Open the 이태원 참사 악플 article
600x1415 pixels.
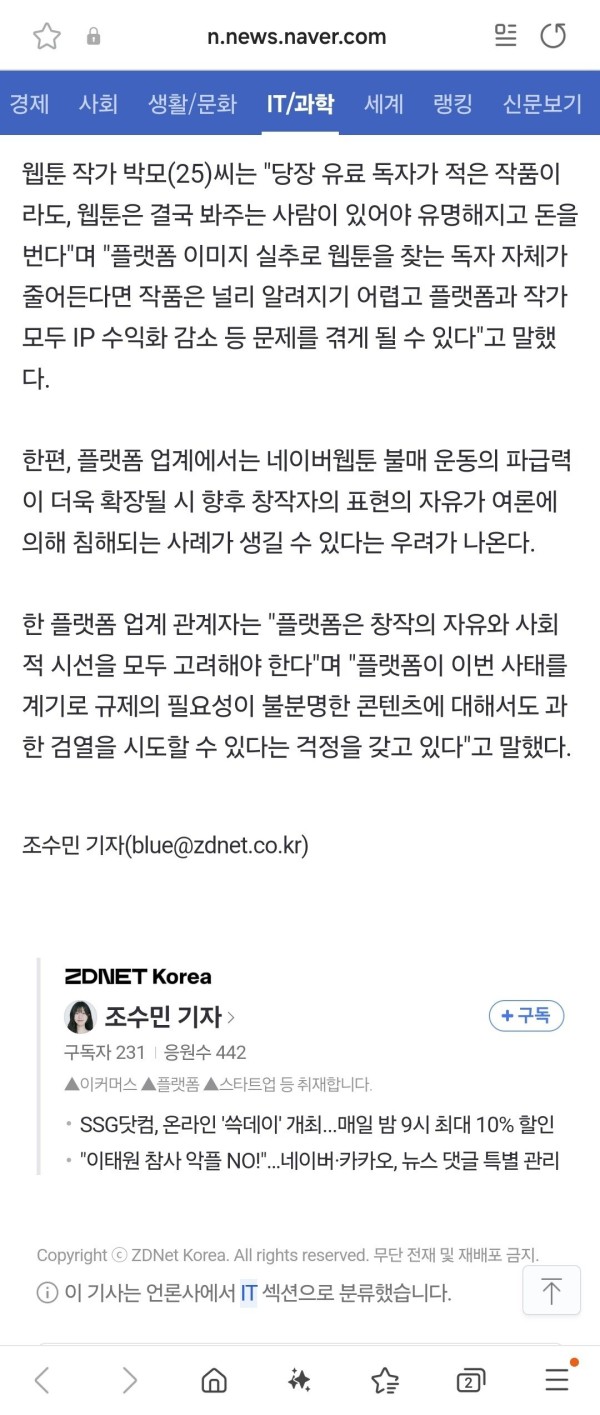point(318,1161)
